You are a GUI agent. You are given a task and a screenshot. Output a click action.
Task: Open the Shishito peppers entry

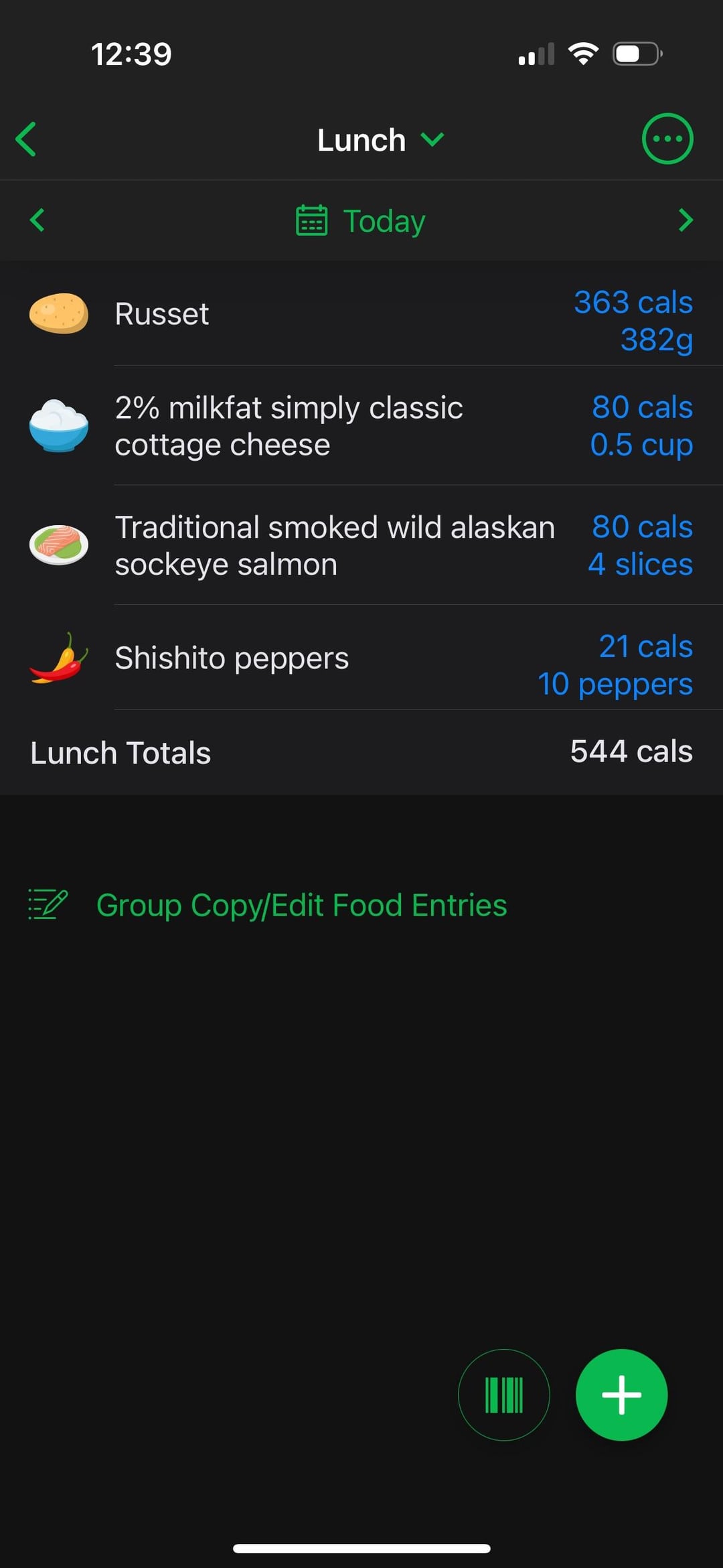pos(361,658)
